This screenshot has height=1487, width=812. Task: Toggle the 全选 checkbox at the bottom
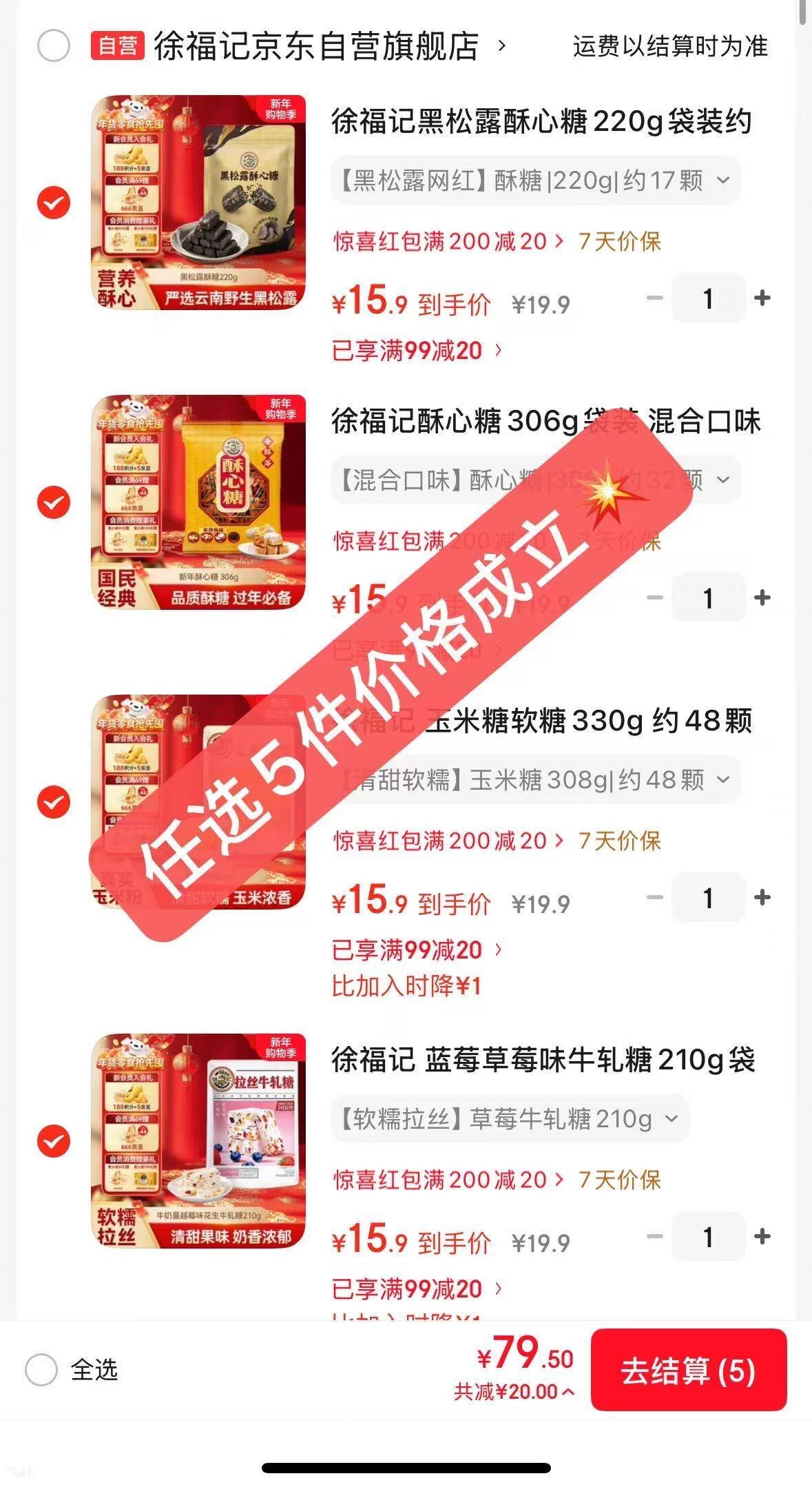[41, 1369]
